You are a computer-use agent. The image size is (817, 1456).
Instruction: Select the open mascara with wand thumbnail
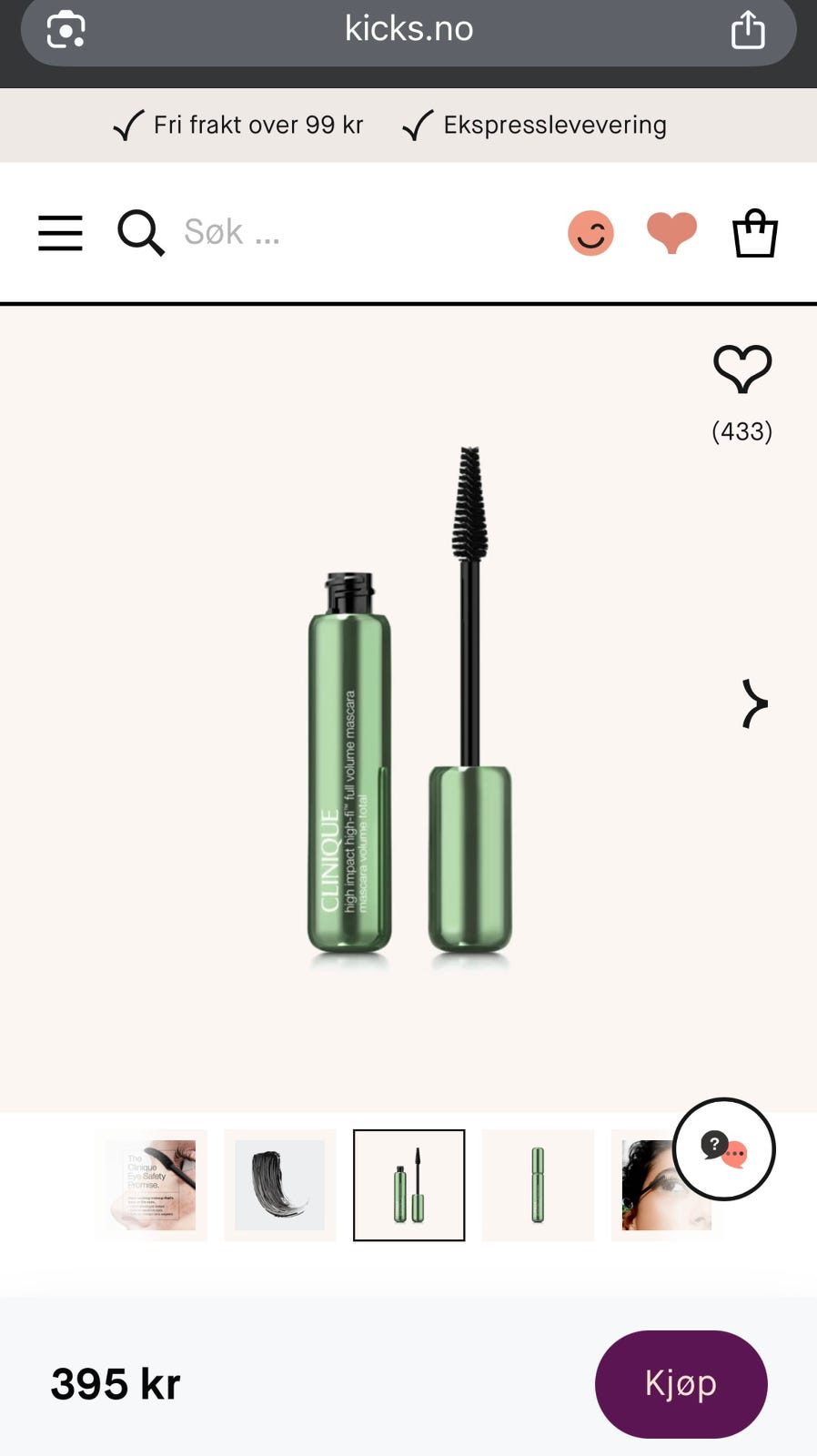408,1185
